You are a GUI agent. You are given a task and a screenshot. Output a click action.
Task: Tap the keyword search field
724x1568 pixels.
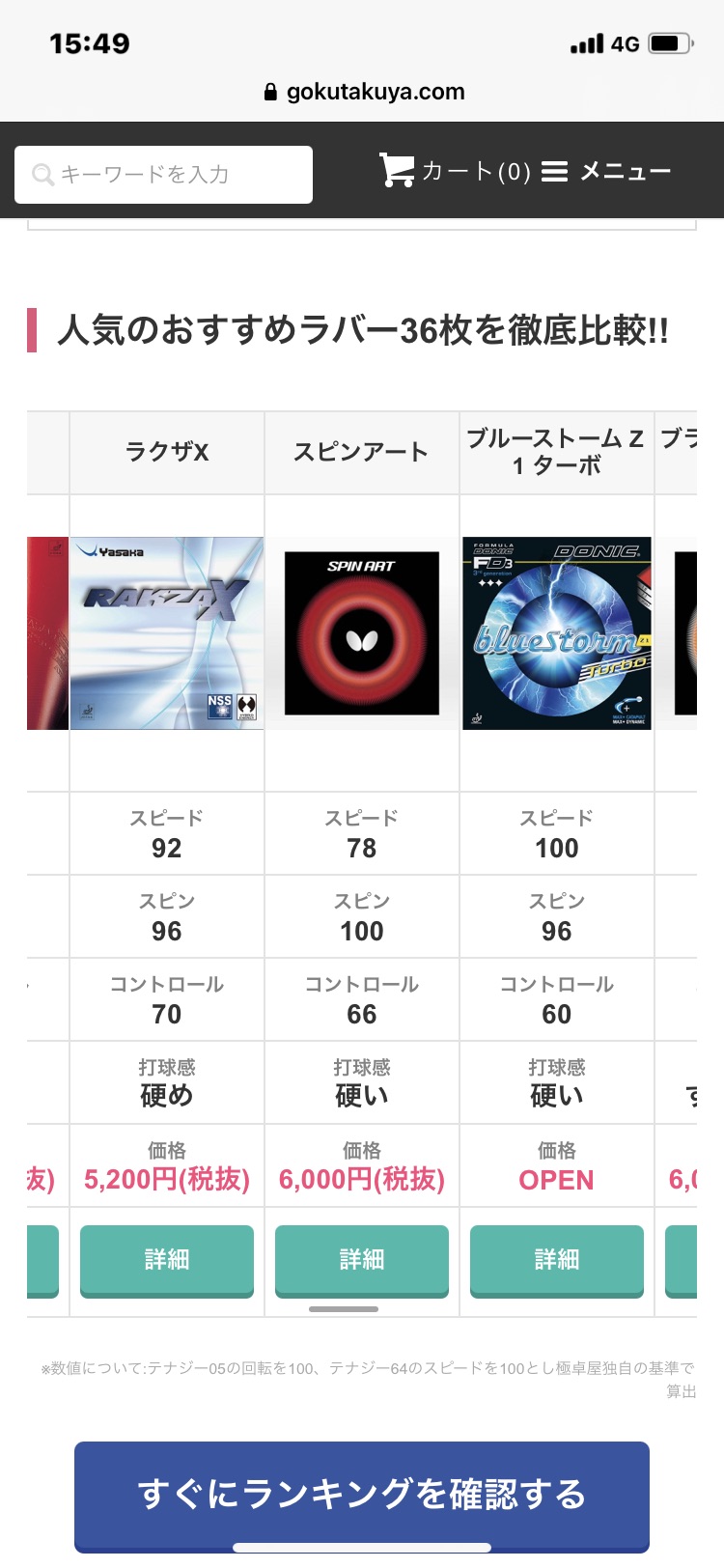click(x=164, y=175)
